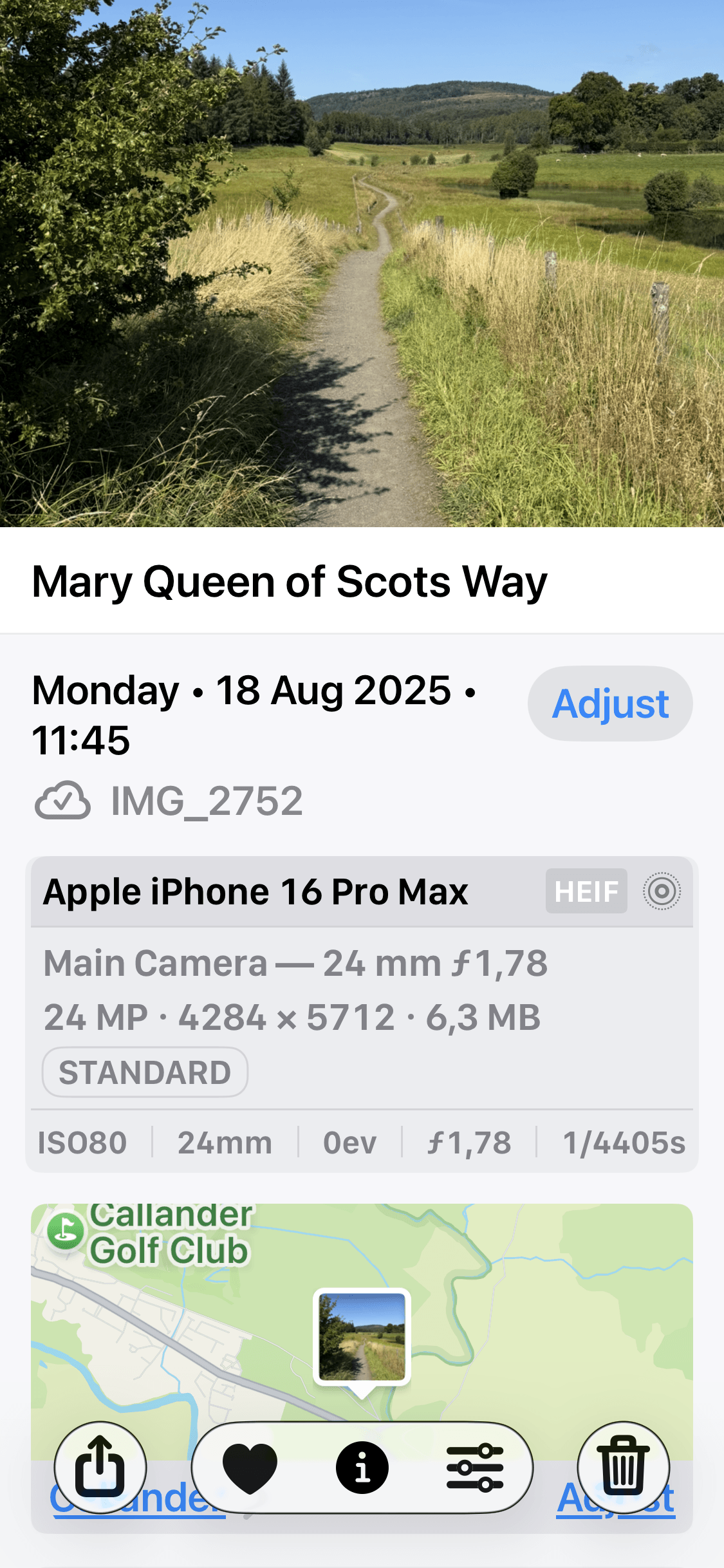Open the edit adjustments sliders
Image resolution: width=724 pixels, height=1568 pixels.
tap(475, 1468)
